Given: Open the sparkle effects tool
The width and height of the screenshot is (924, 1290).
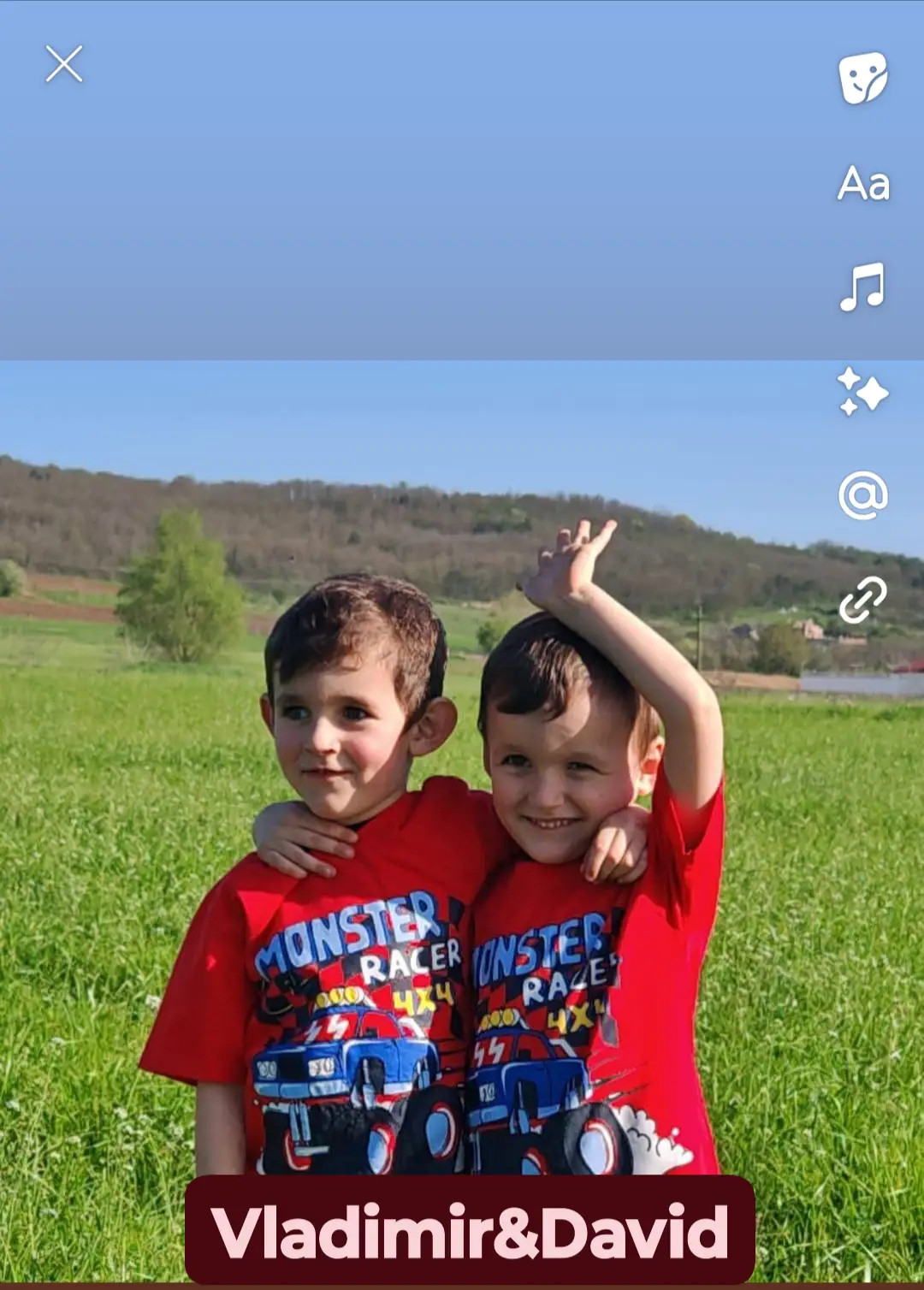Looking at the screenshot, I should 862,391.
